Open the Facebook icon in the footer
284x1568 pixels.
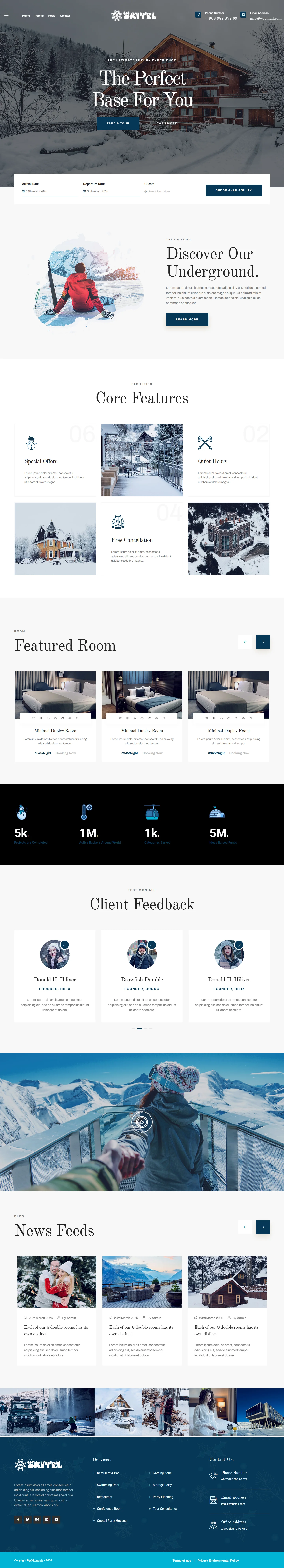(18, 1519)
